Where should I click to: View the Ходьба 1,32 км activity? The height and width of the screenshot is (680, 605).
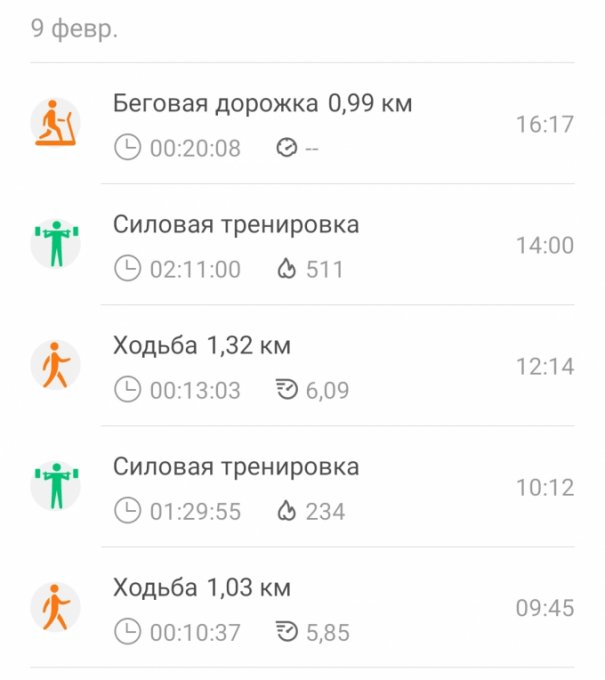[x=202, y=346]
